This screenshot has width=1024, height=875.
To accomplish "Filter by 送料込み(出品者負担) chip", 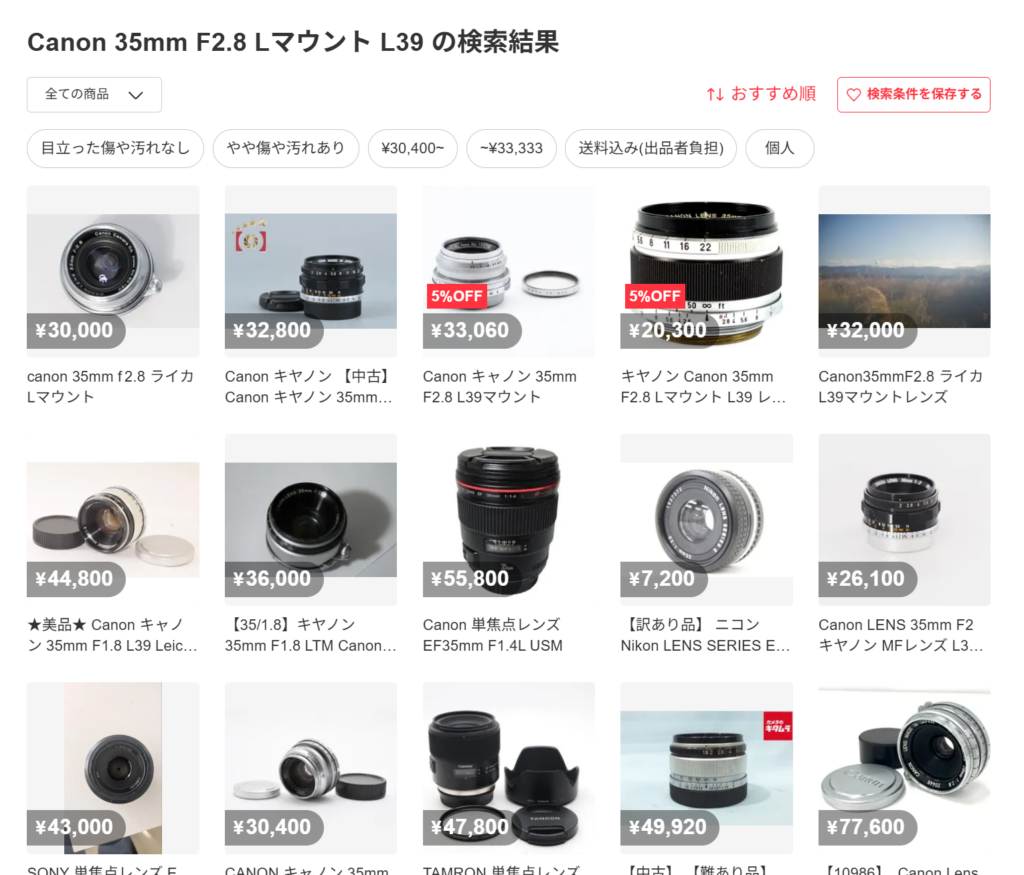I will [651, 148].
